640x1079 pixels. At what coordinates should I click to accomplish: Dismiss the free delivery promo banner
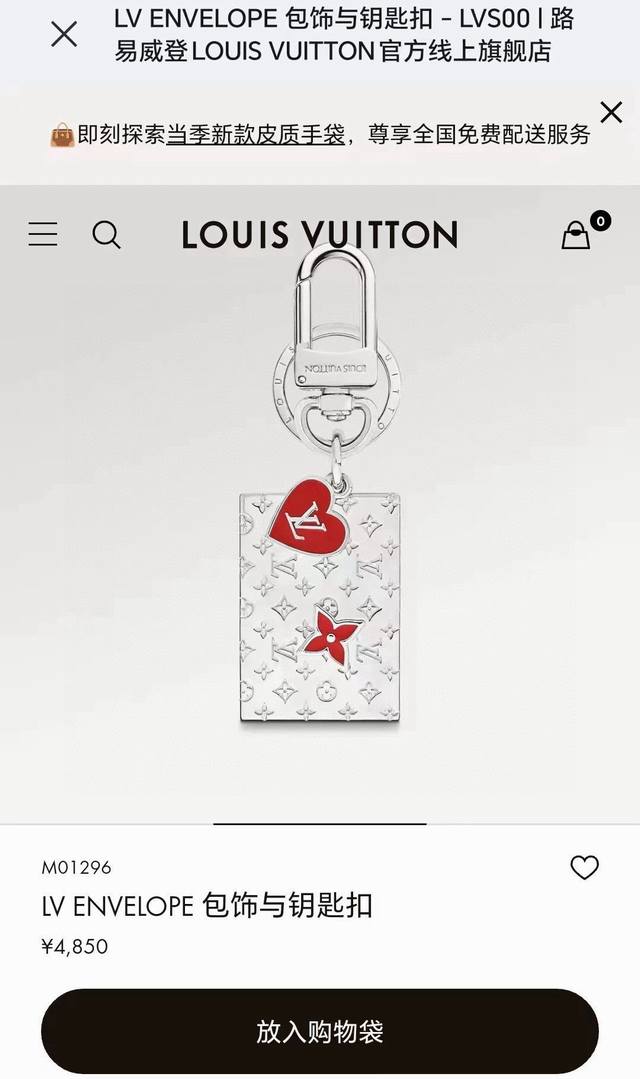(610, 112)
